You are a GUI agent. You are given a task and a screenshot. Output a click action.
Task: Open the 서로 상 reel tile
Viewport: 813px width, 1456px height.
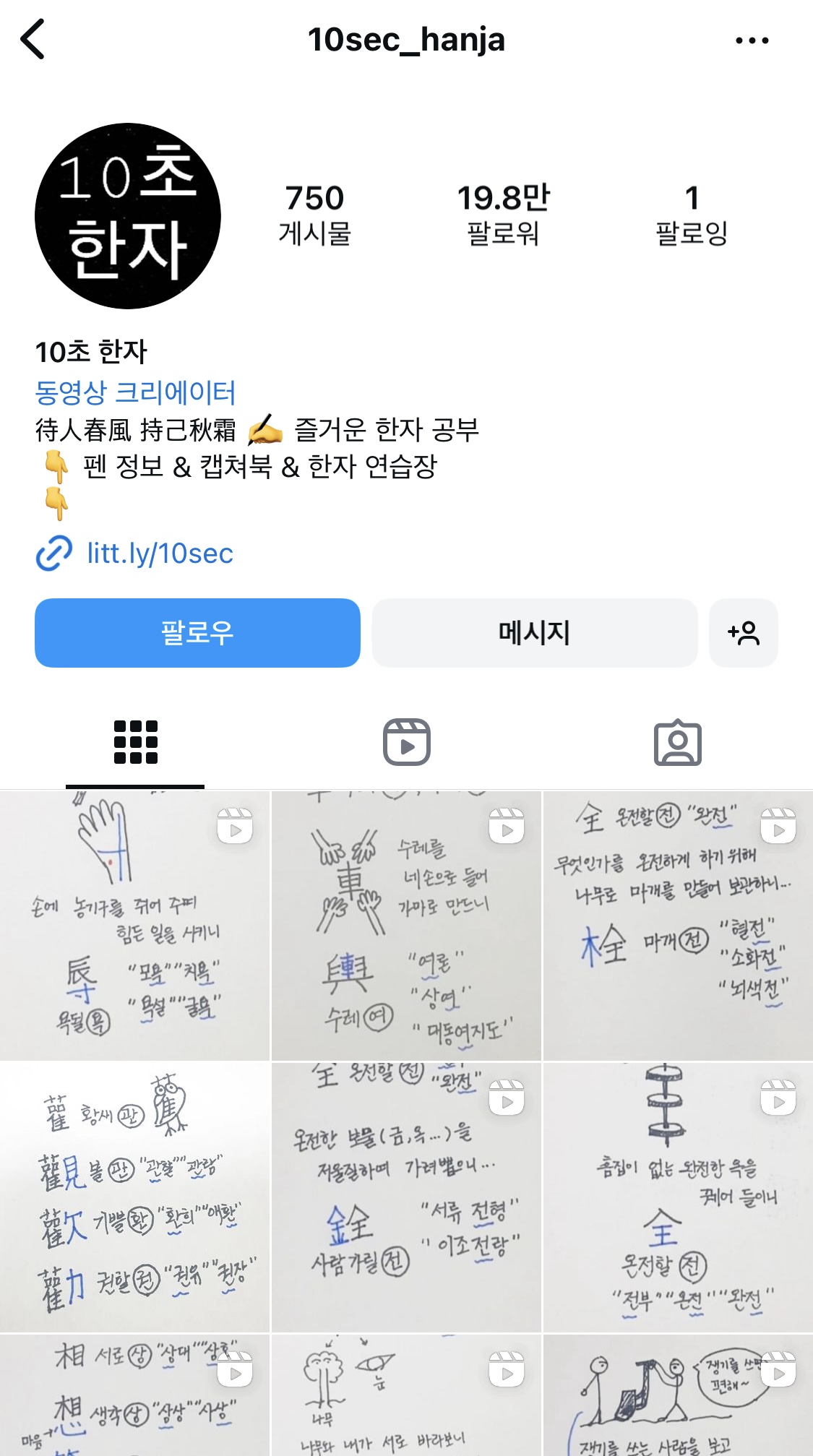click(135, 1395)
